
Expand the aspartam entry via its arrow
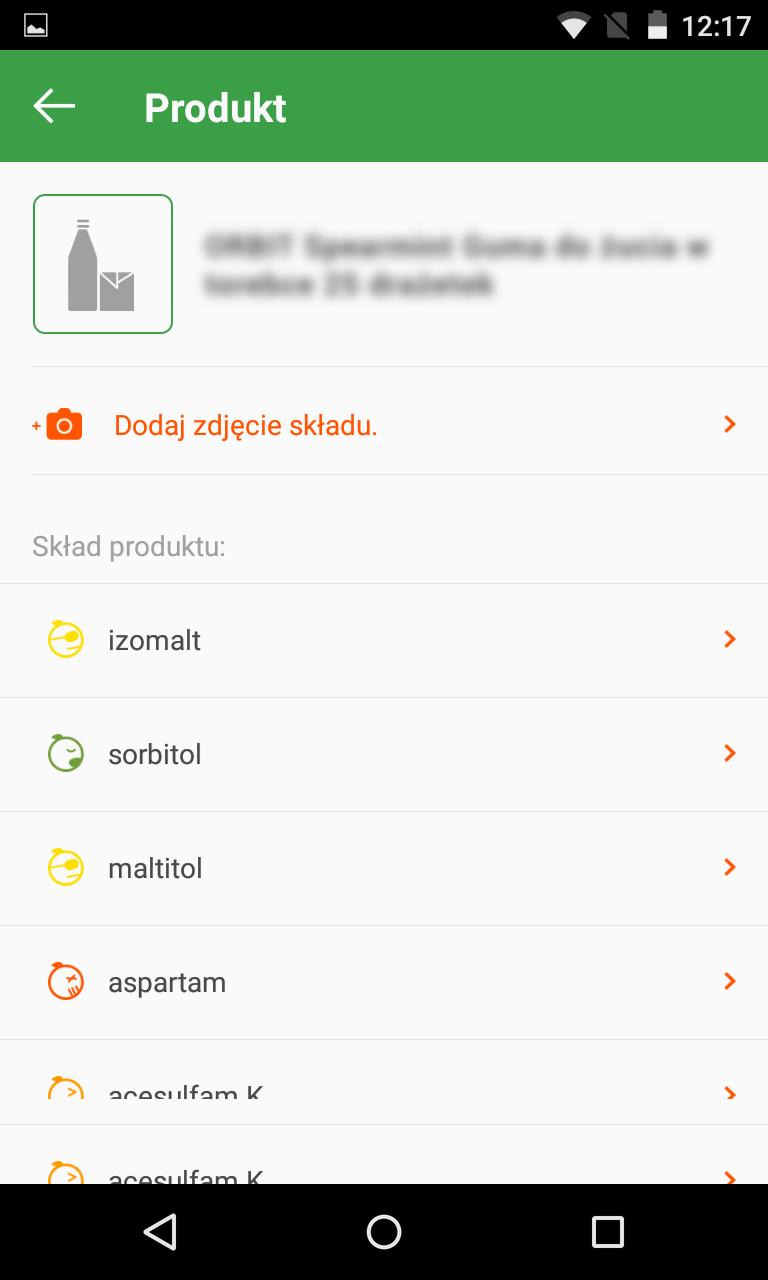(x=729, y=981)
